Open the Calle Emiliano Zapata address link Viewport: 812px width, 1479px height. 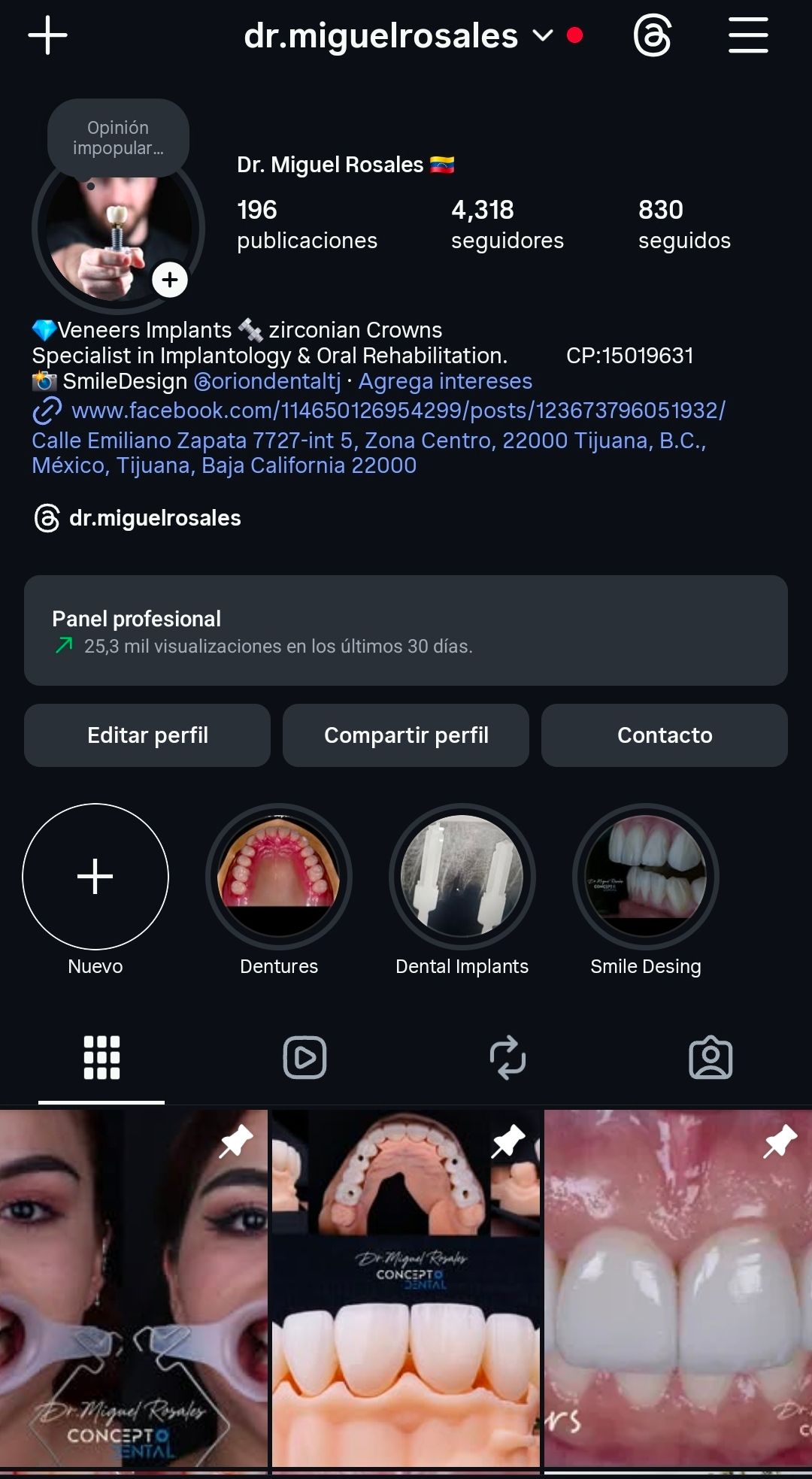(x=368, y=453)
